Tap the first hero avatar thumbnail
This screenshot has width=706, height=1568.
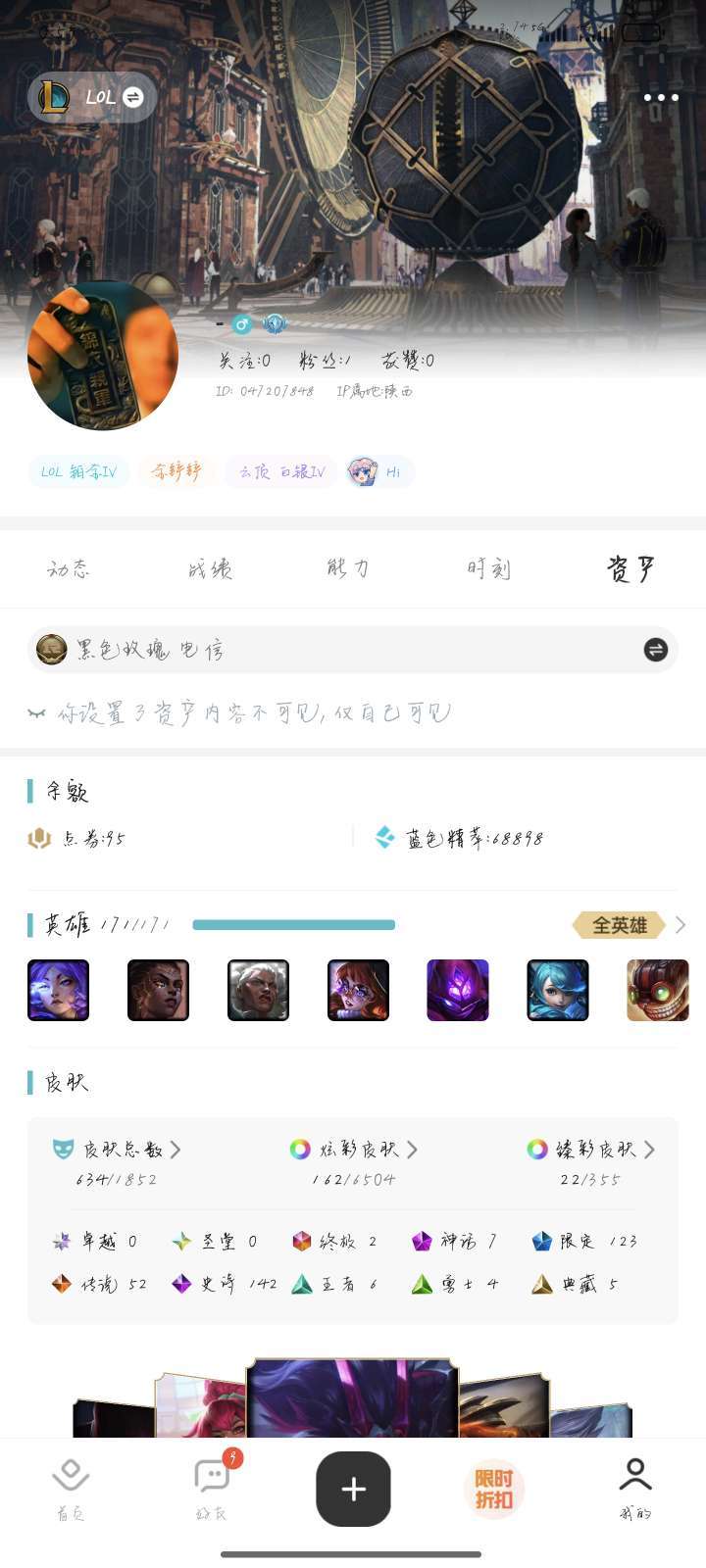58,990
